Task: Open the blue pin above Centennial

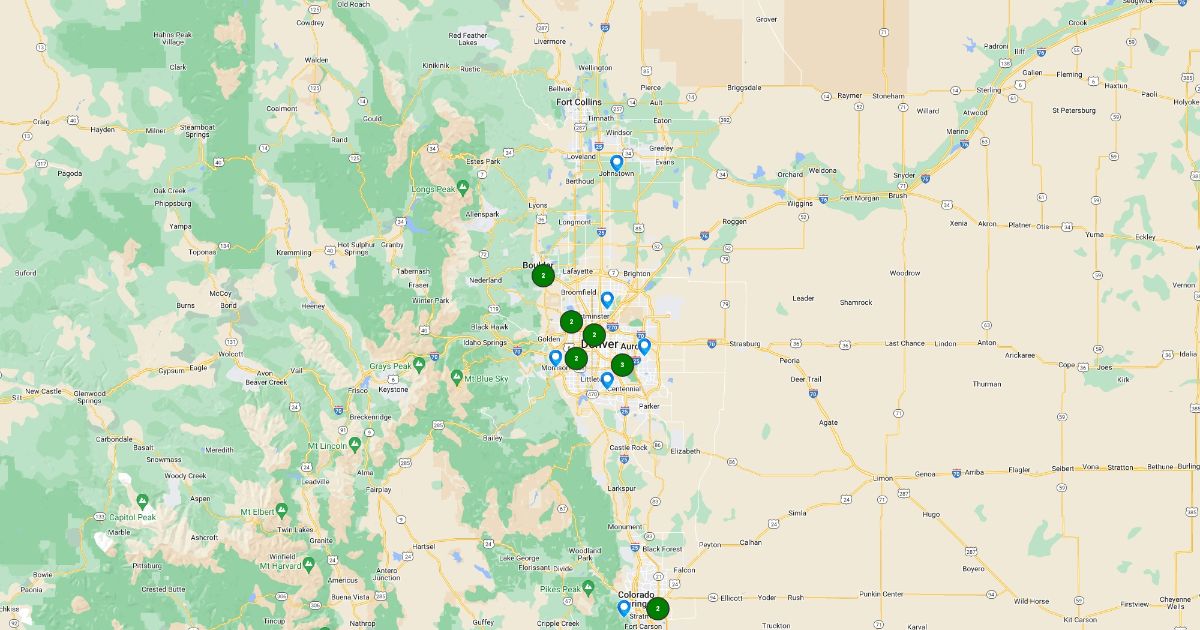Action: pos(607,379)
